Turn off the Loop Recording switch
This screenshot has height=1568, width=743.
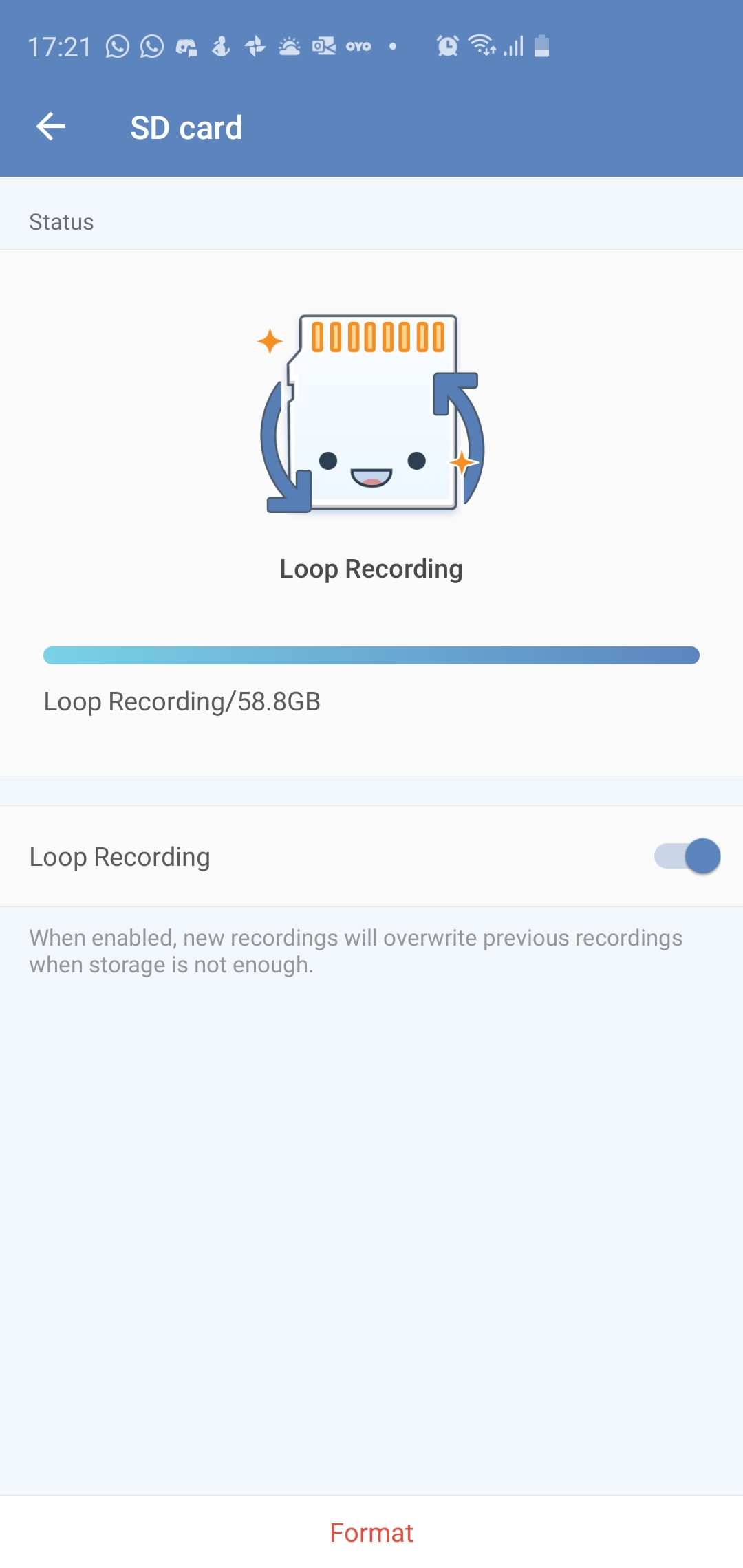(687, 856)
